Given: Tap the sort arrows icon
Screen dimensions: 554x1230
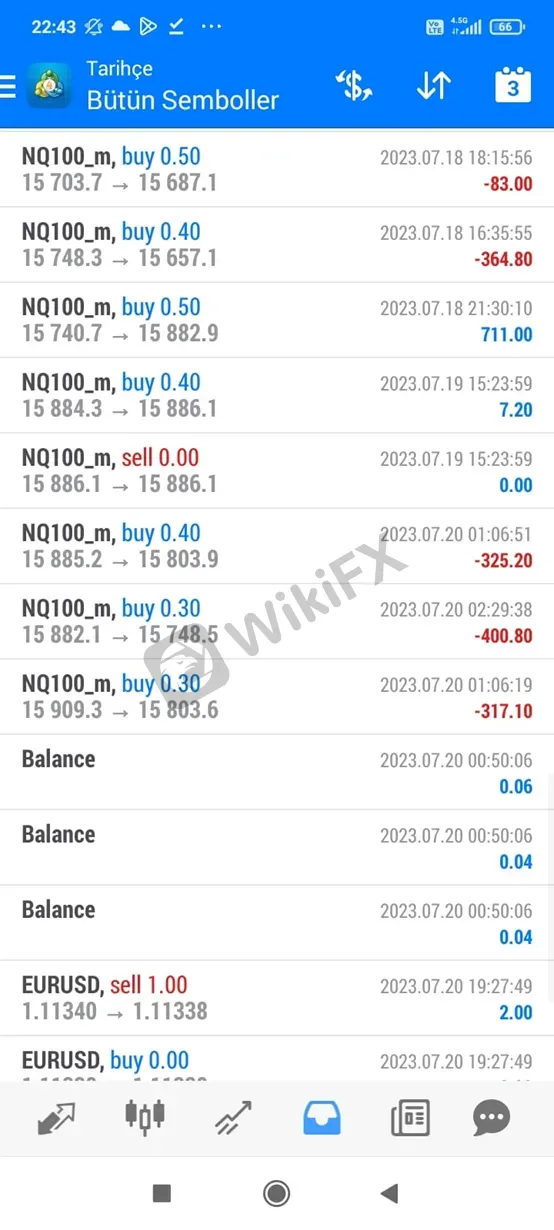Looking at the screenshot, I should coord(434,86).
